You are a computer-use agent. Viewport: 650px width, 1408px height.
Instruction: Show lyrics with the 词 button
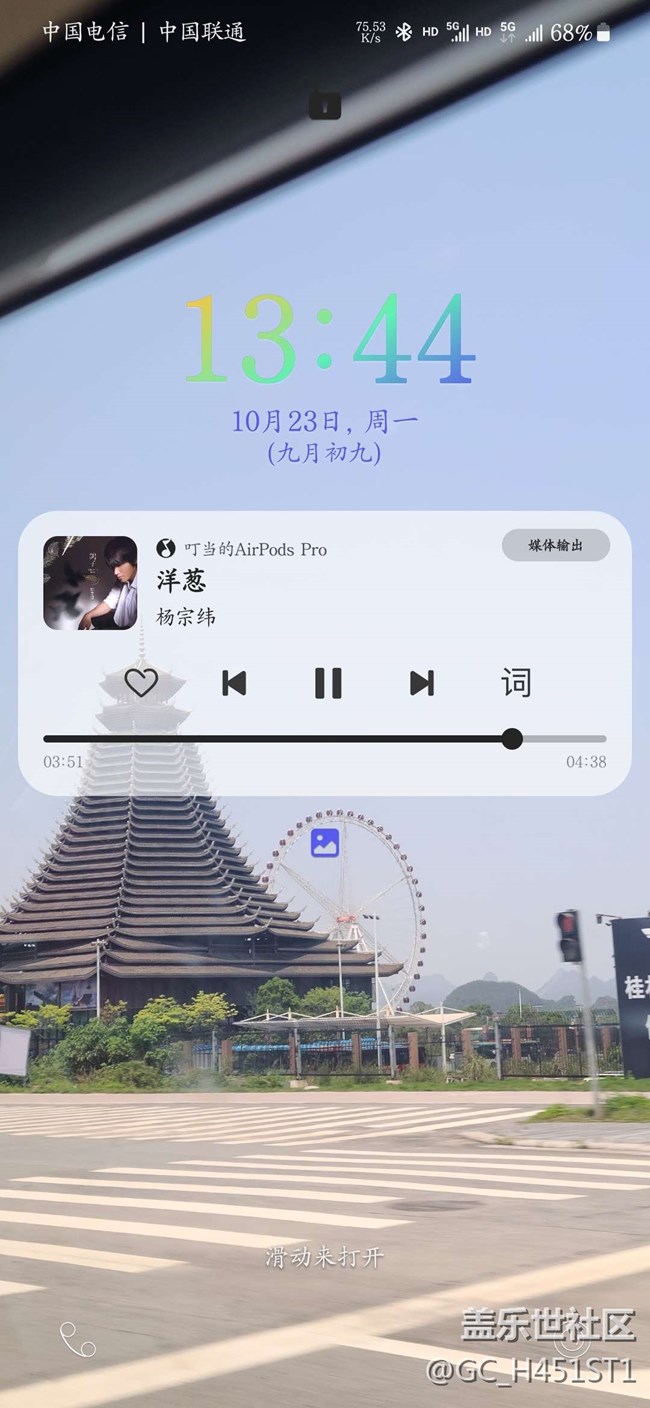point(516,683)
